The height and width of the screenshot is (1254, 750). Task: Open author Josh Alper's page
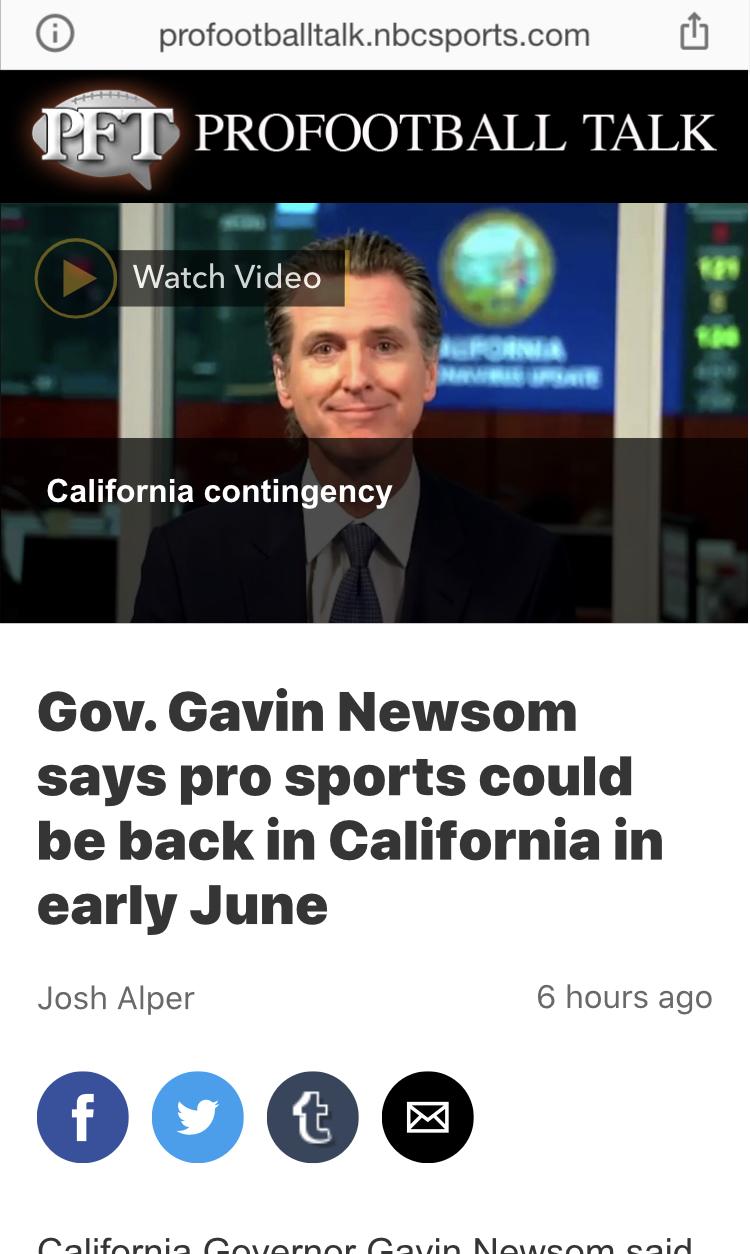tap(116, 998)
